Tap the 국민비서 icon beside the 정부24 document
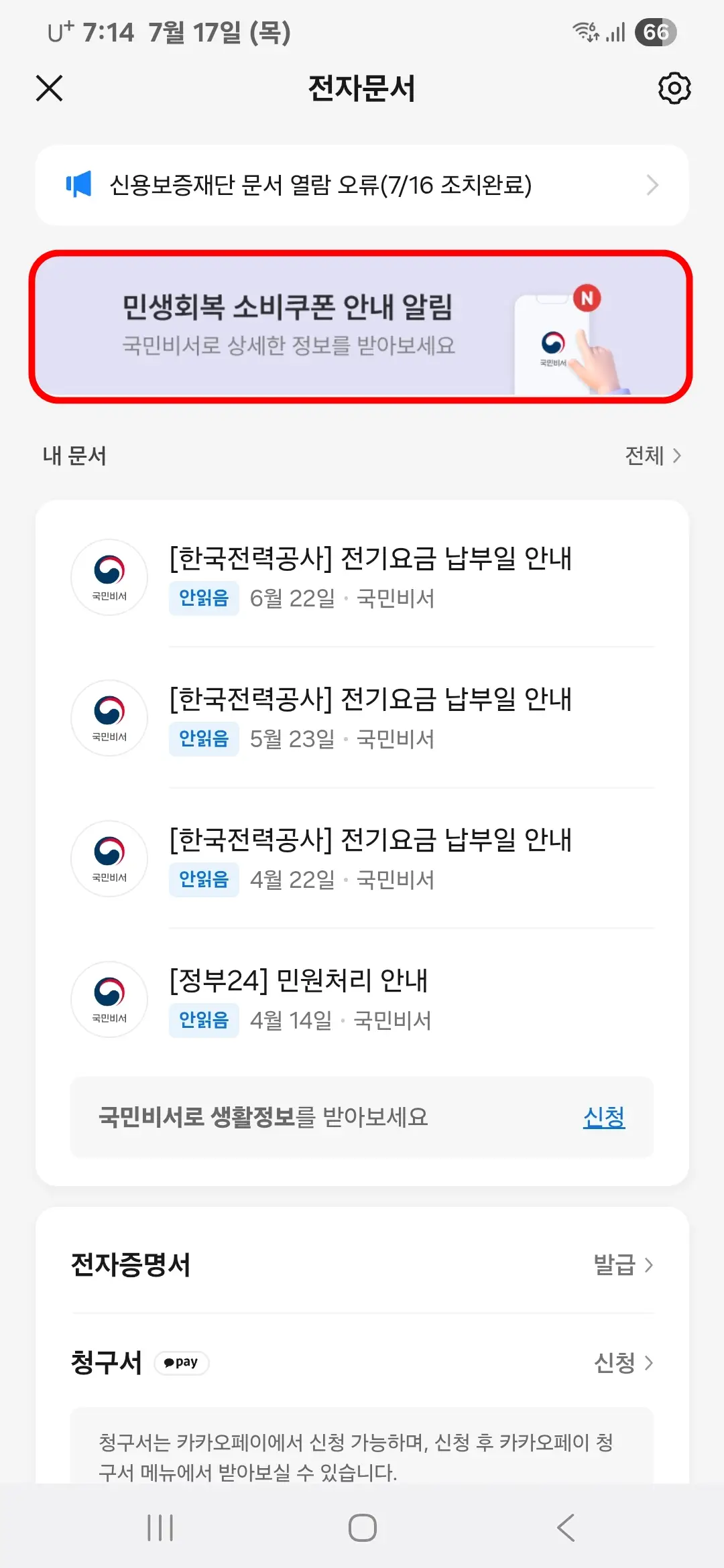 click(x=109, y=999)
